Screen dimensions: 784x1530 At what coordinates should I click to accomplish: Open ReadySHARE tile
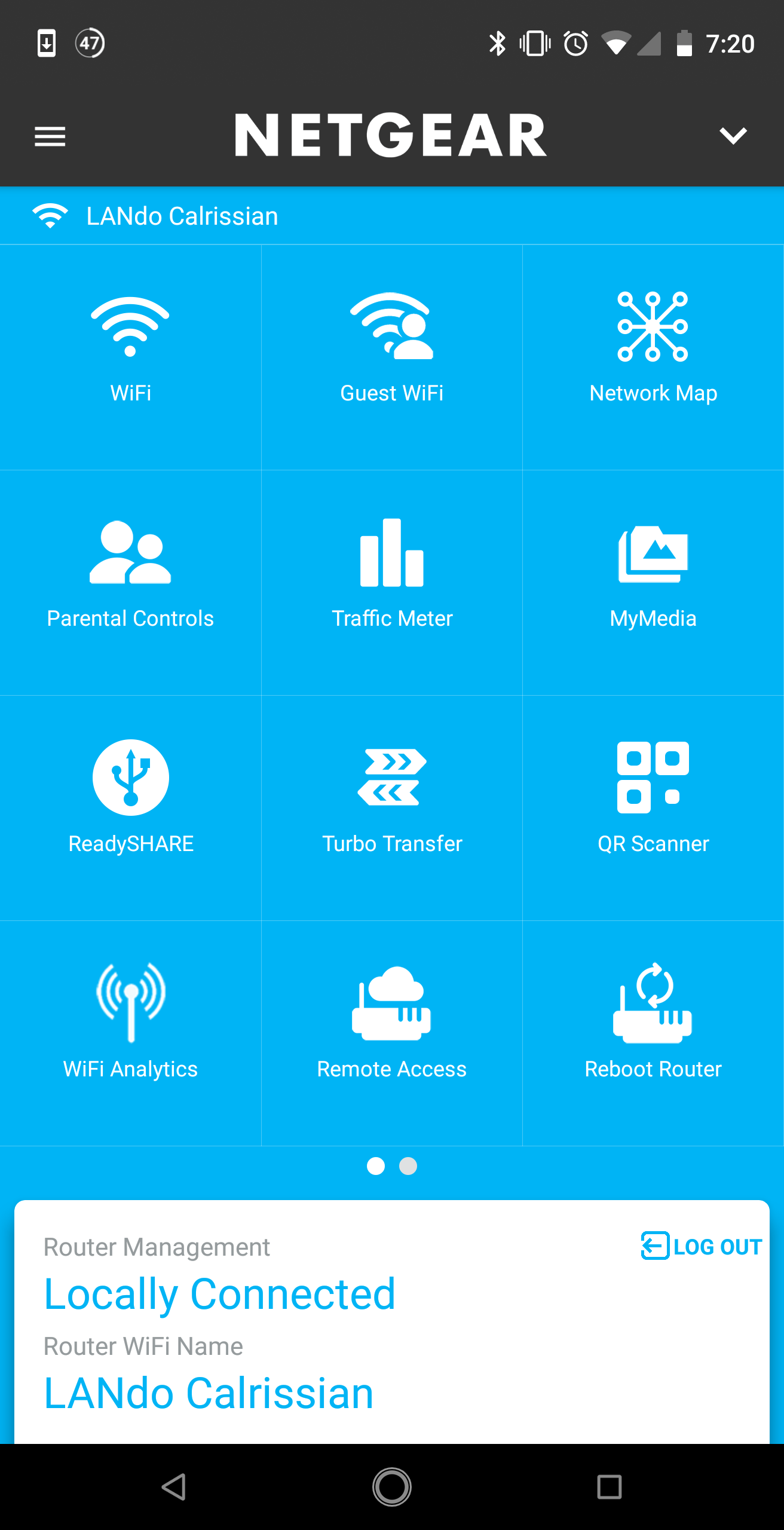point(130,808)
